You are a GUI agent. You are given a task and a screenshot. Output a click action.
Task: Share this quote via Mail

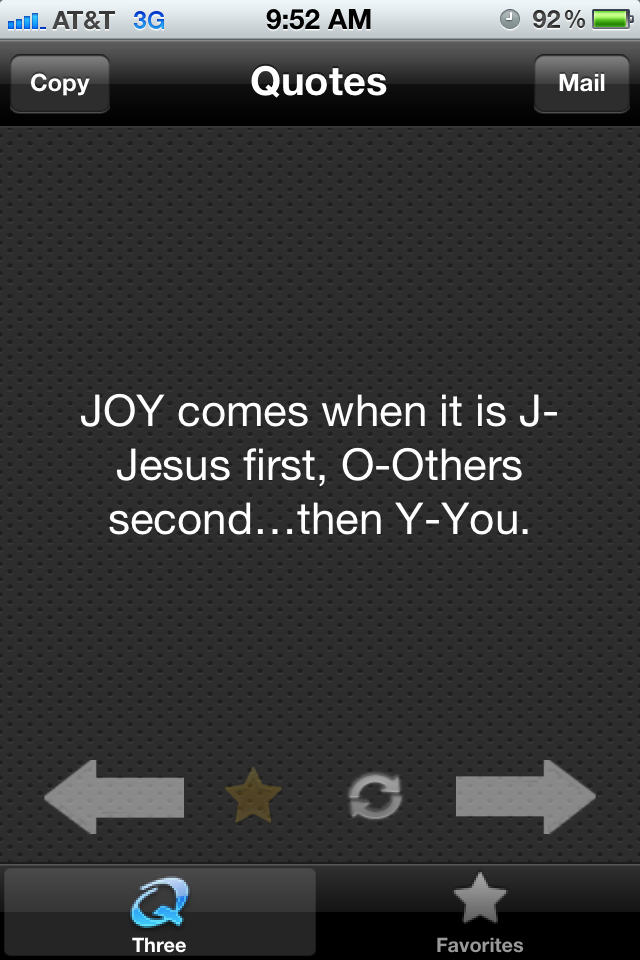(581, 84)
